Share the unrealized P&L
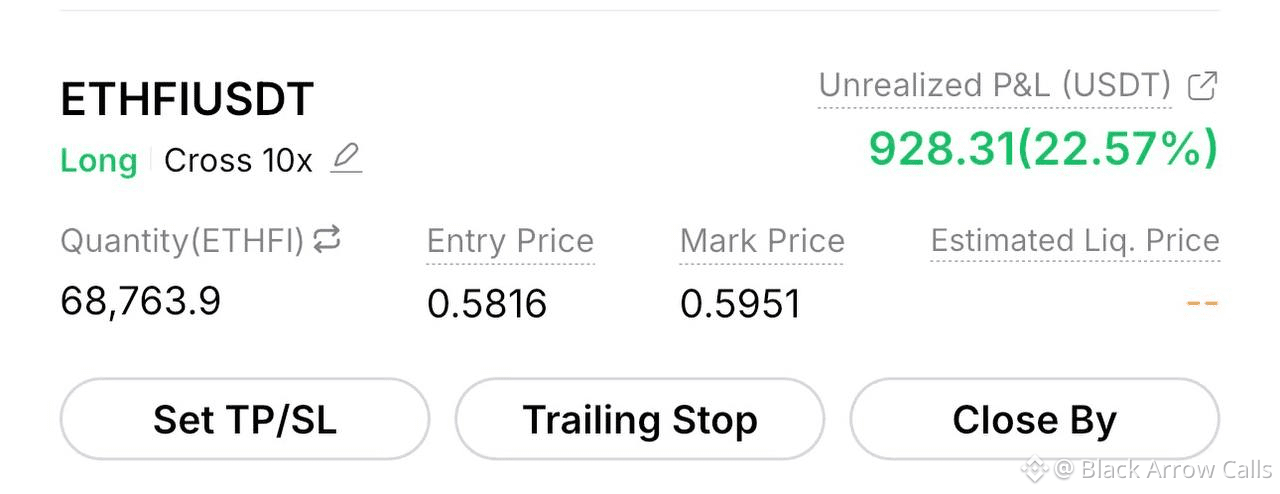 (1202, 86)
